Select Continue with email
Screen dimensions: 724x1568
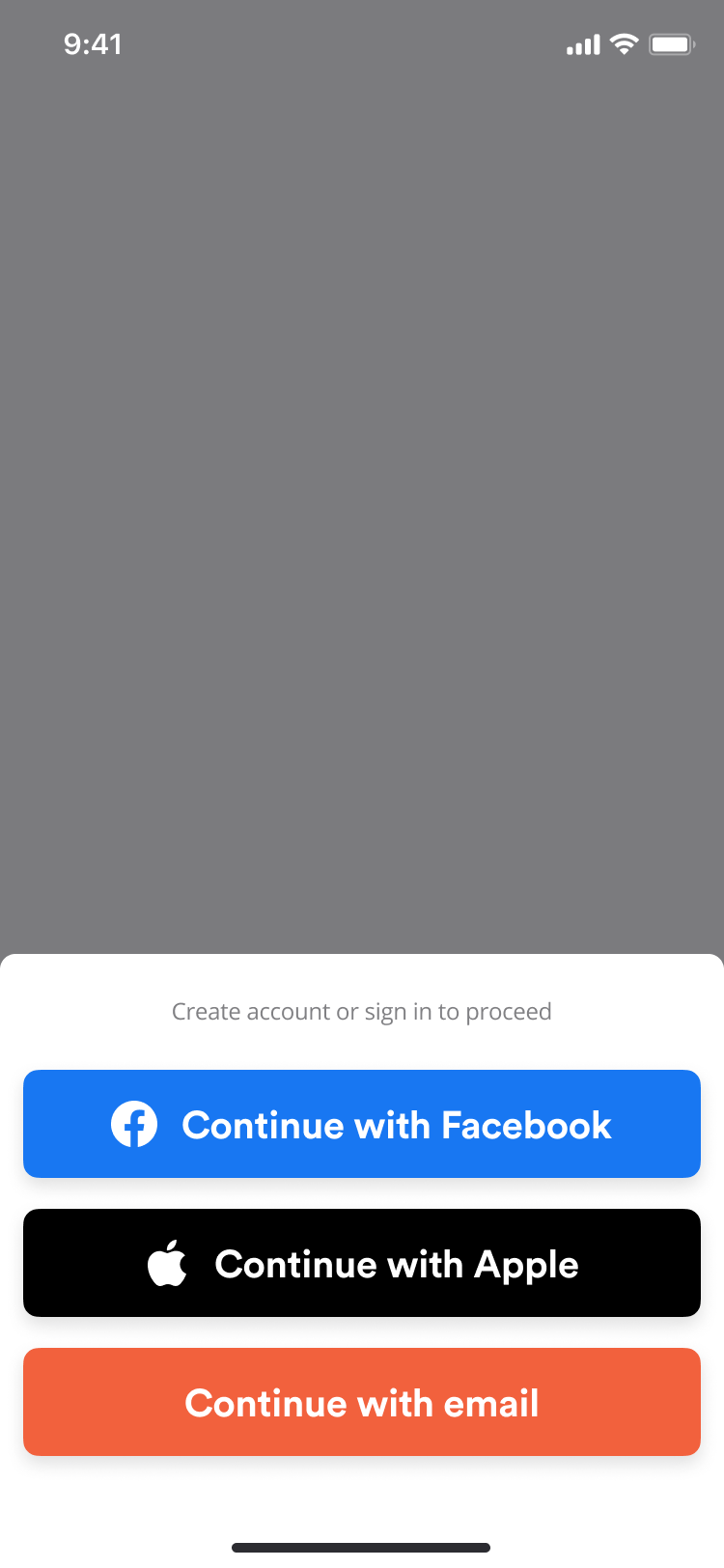(362, 1402)
